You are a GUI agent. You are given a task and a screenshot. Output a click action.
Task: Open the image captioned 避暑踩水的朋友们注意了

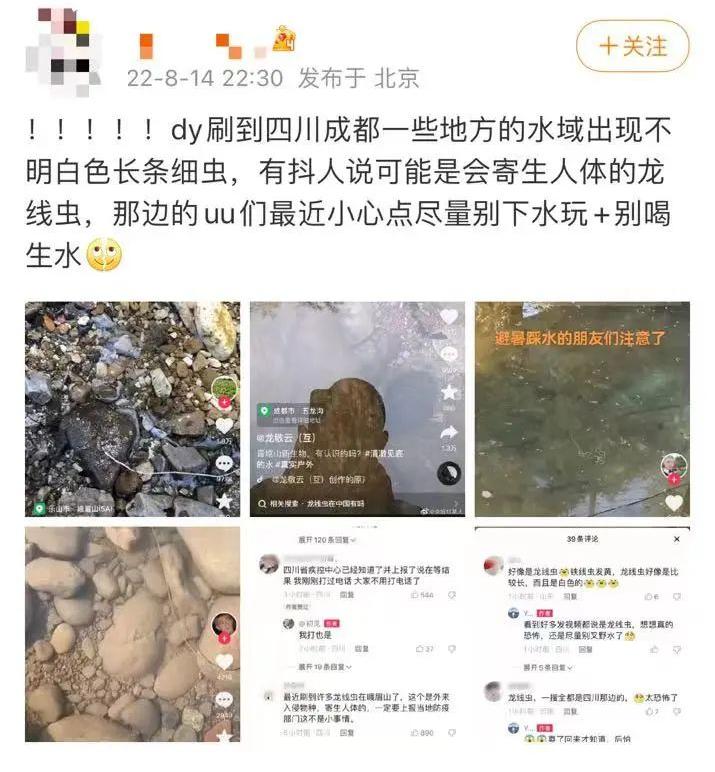[582, 409]
